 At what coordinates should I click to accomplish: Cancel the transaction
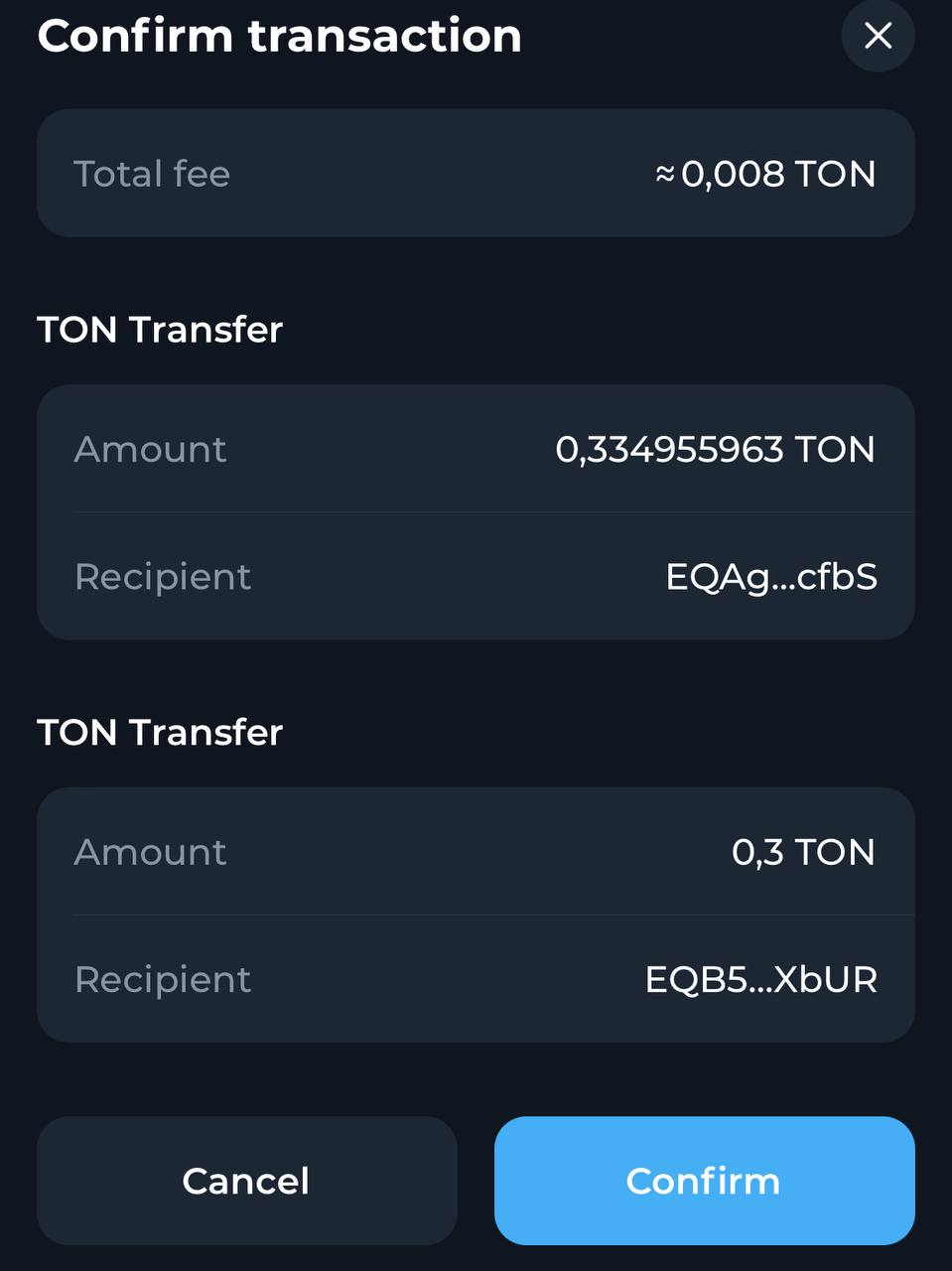pos(246,1181)
